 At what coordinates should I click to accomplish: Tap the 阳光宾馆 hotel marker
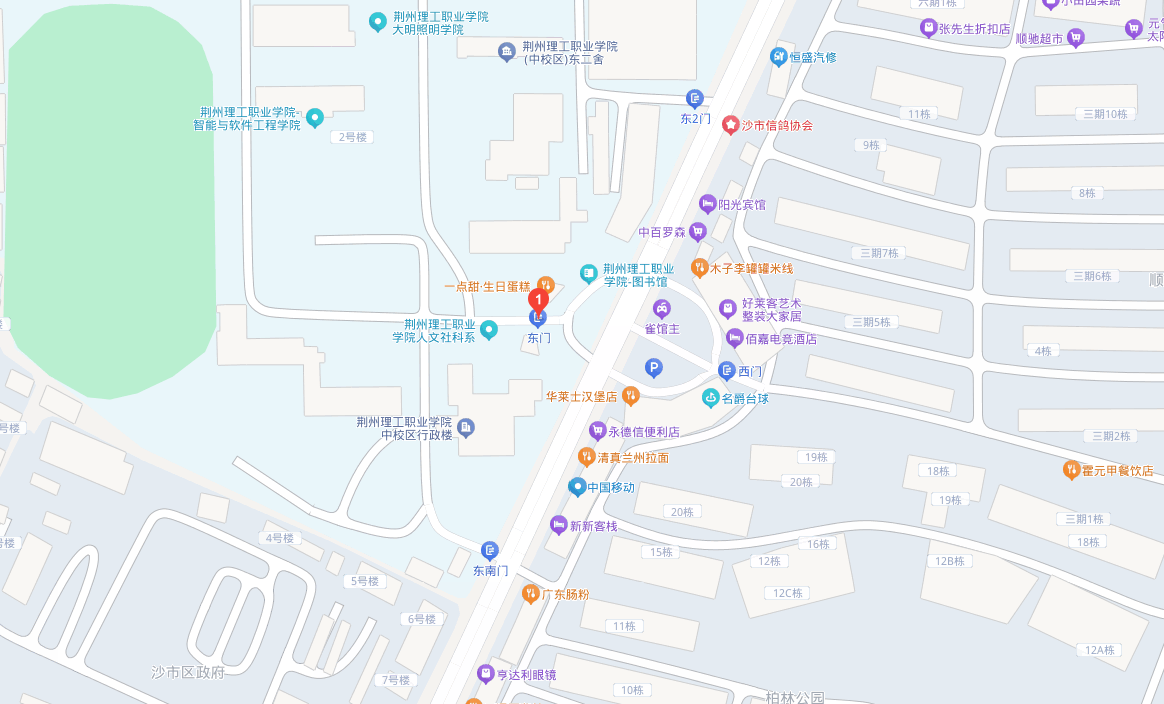(708, 204)
